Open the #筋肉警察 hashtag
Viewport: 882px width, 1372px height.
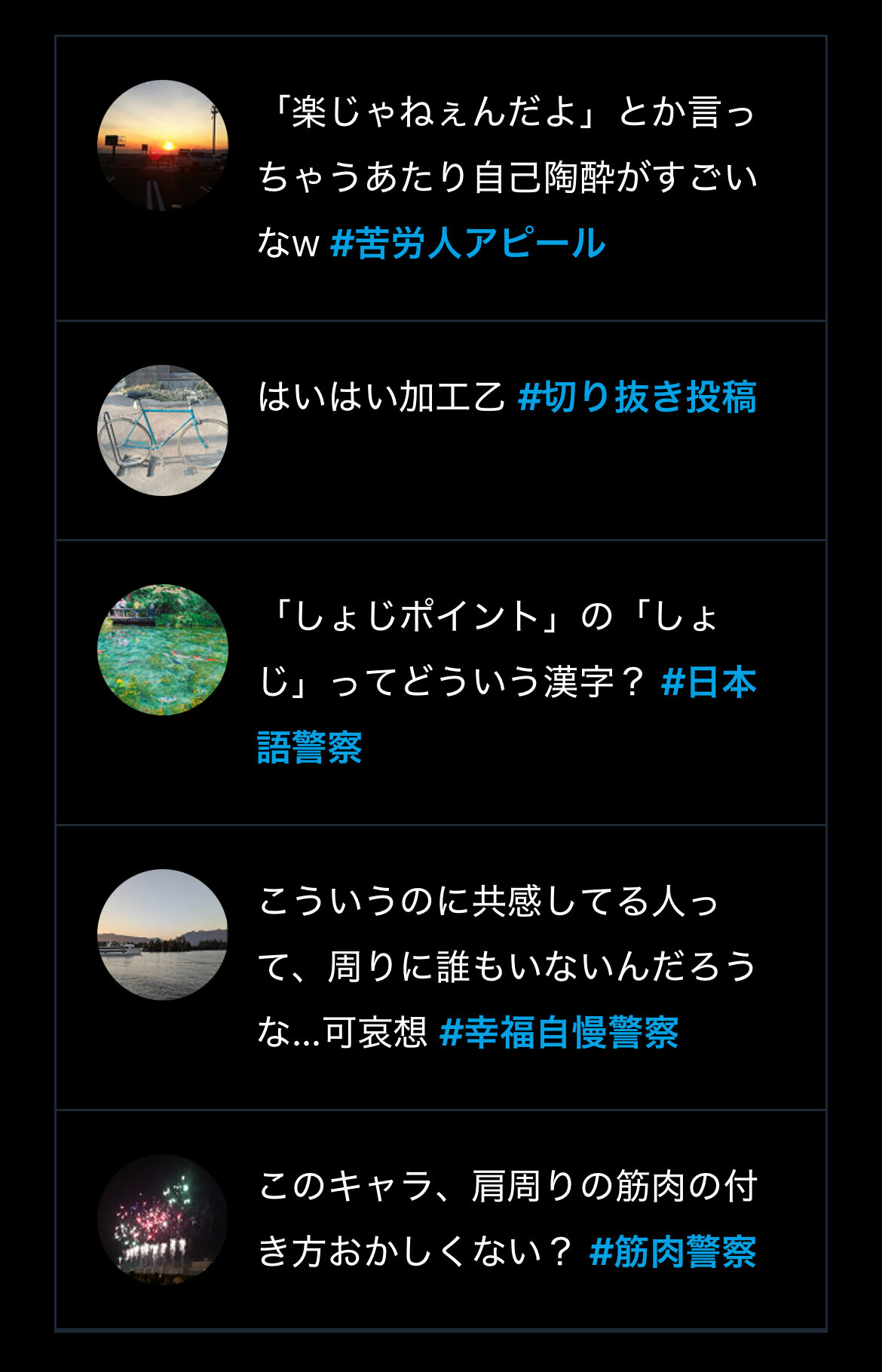click(x=672, y=1252)
